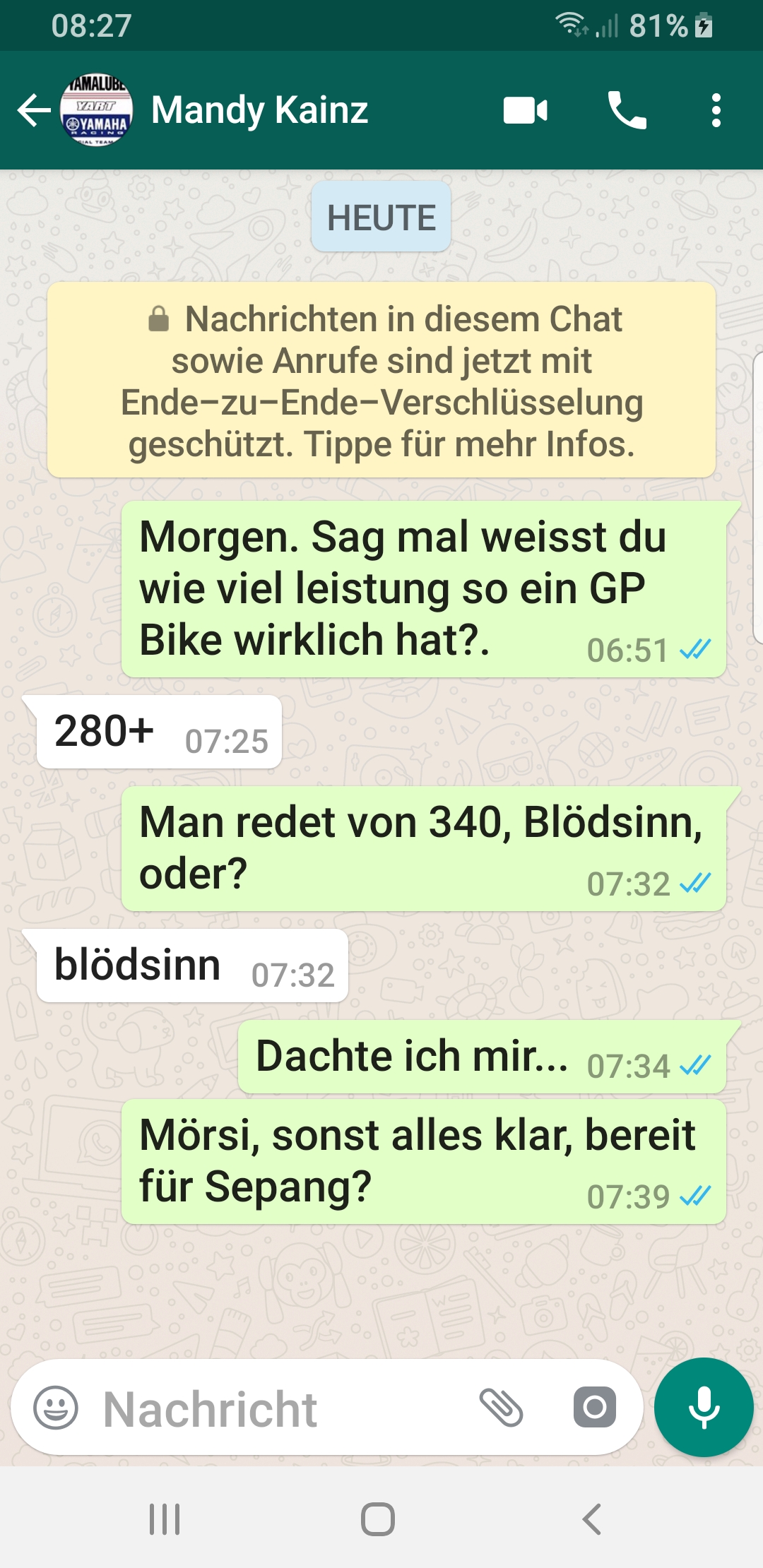This screenshot has width=763, height=1568.
Task: Tap the microphone voice message button
Action: tap(704, 1408)
